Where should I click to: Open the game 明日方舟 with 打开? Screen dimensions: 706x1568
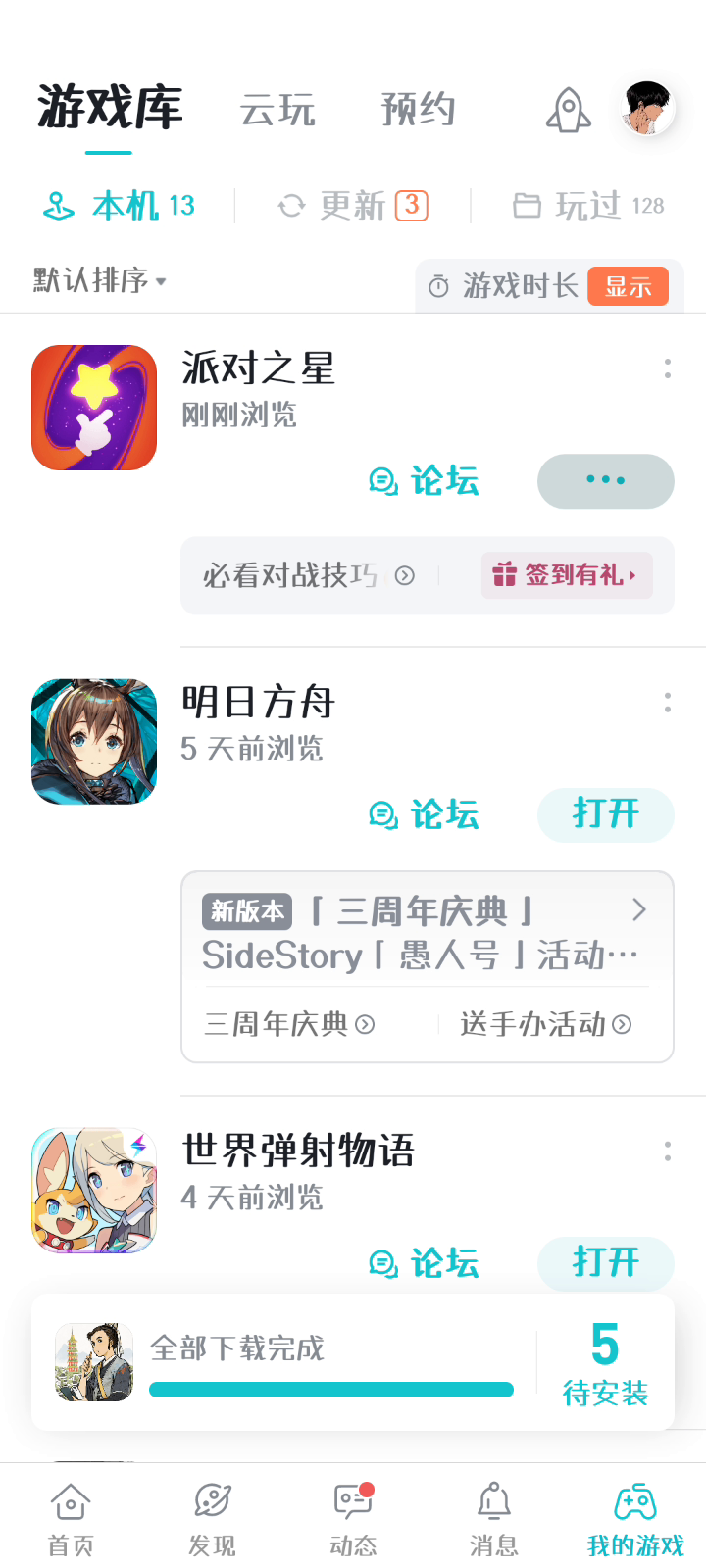[605, 814]
